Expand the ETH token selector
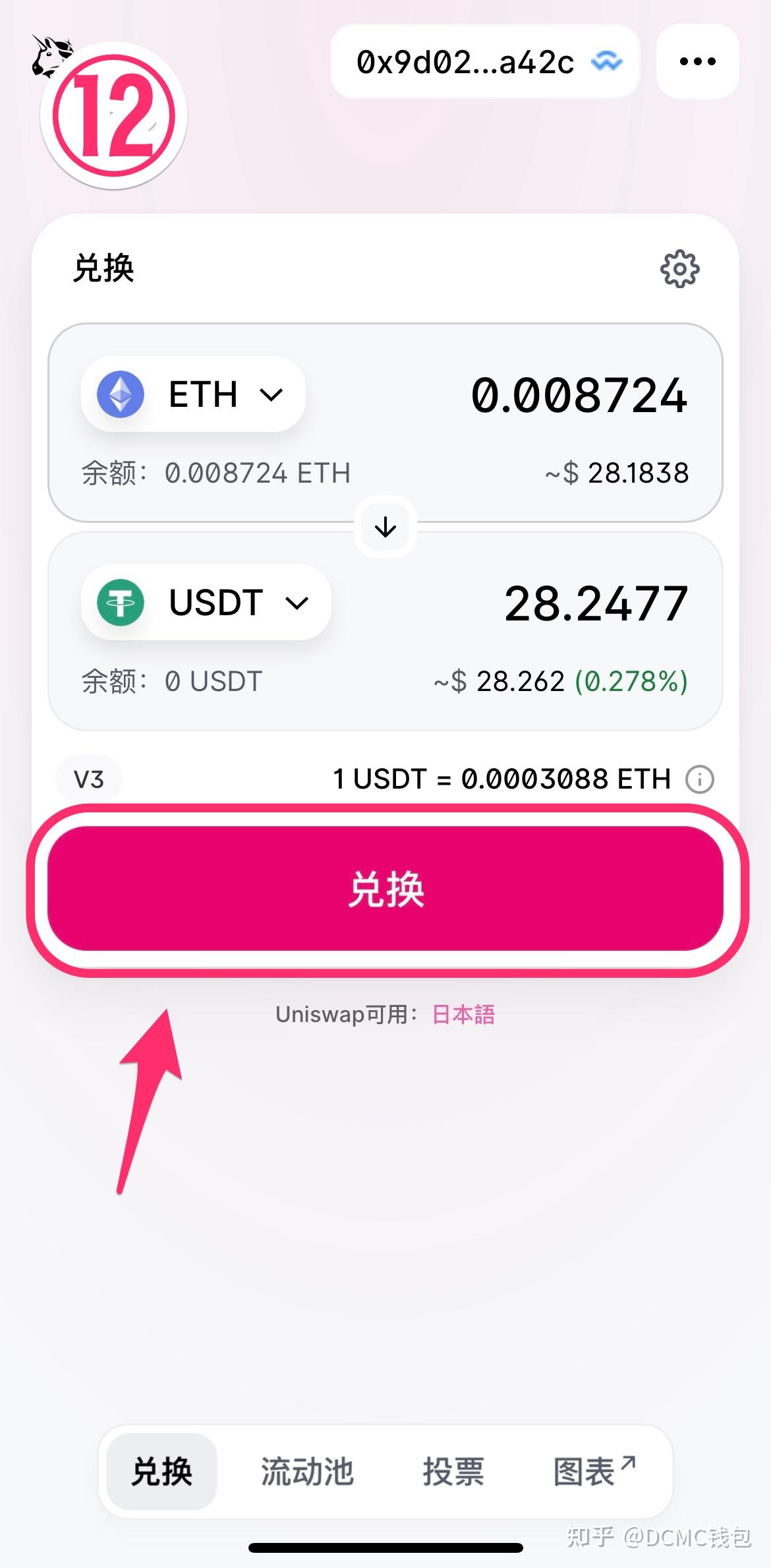This screenshot has width=771, height=1568. (x=193, y=394)
